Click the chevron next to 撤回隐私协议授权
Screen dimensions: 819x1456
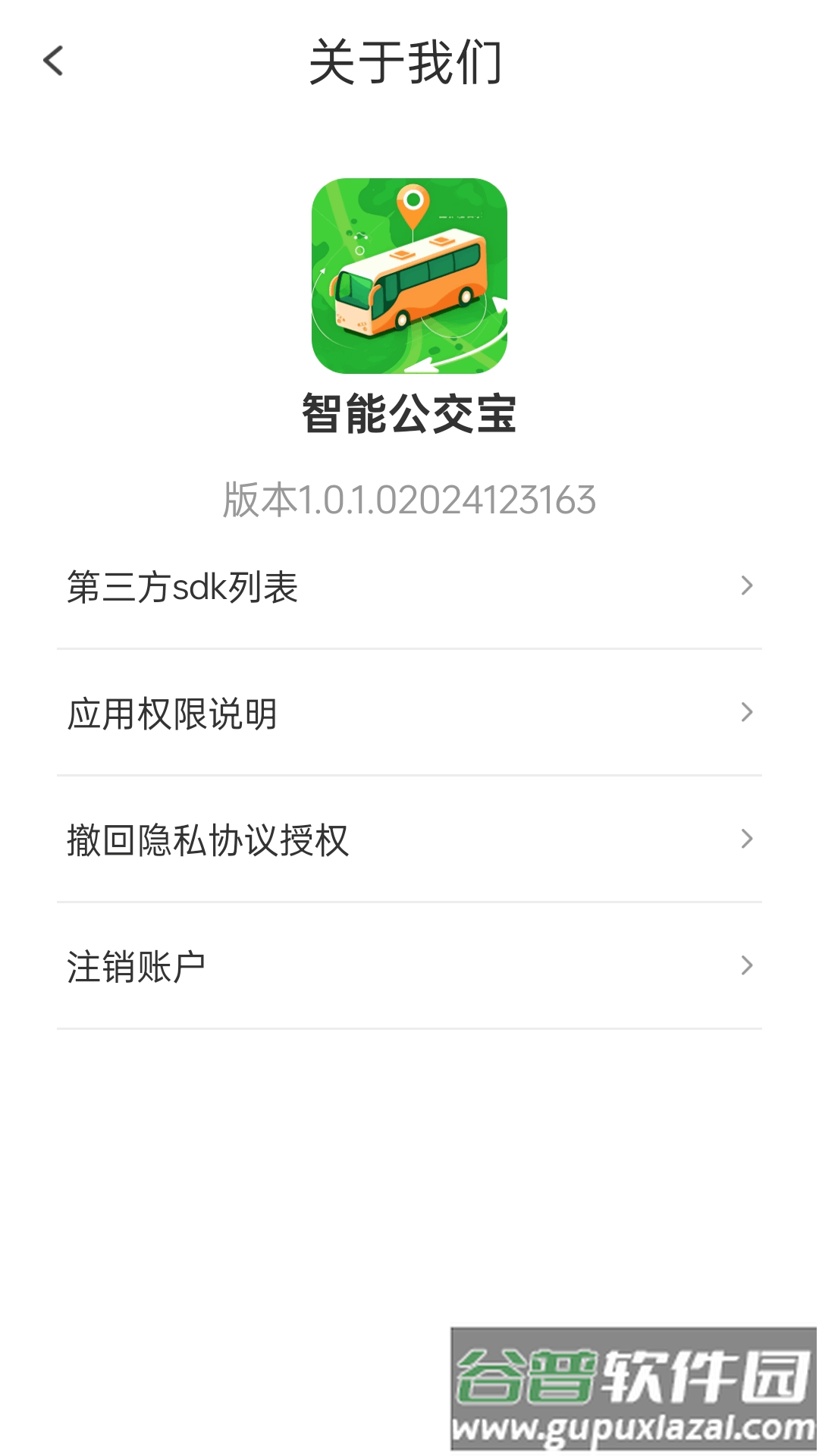[747, 839]
